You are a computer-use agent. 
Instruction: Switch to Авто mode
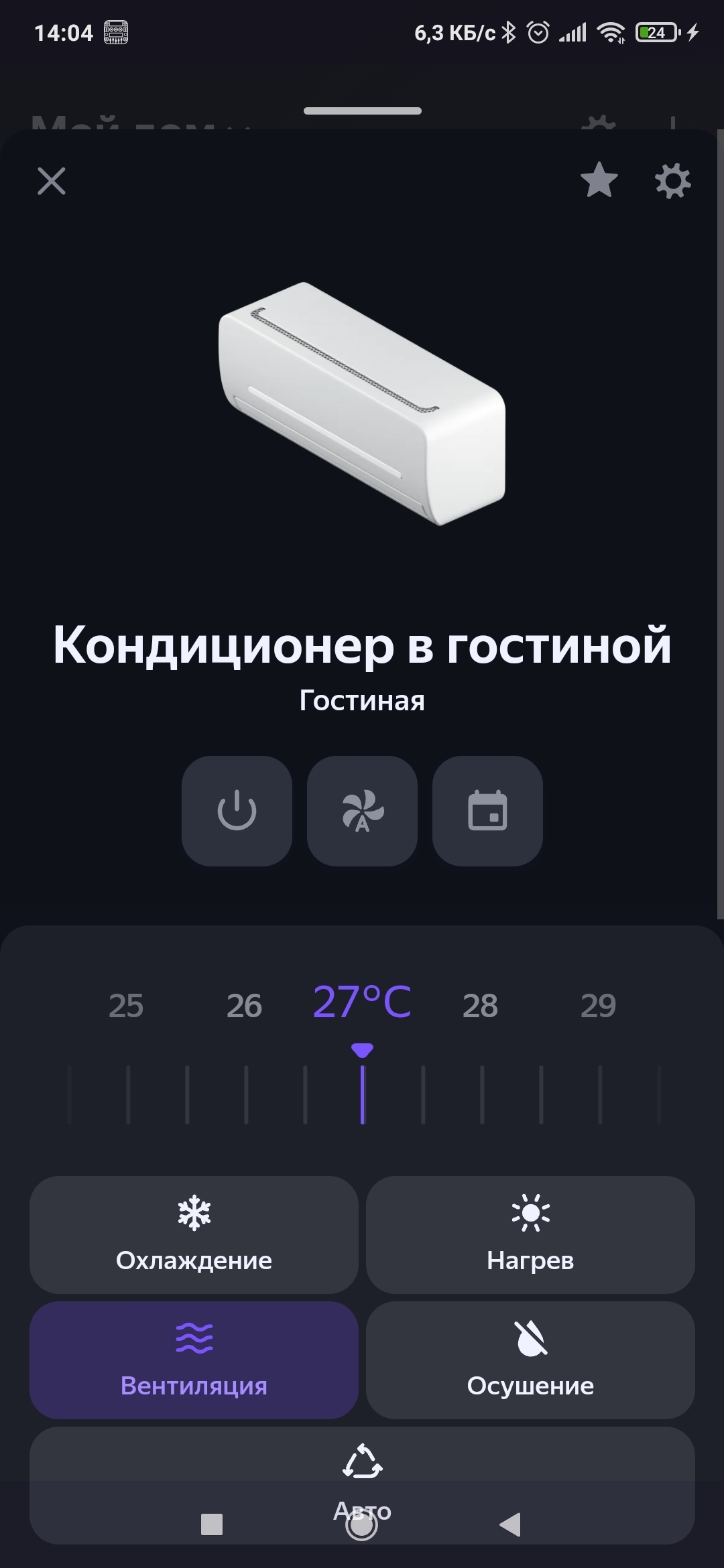[362, 1485]
